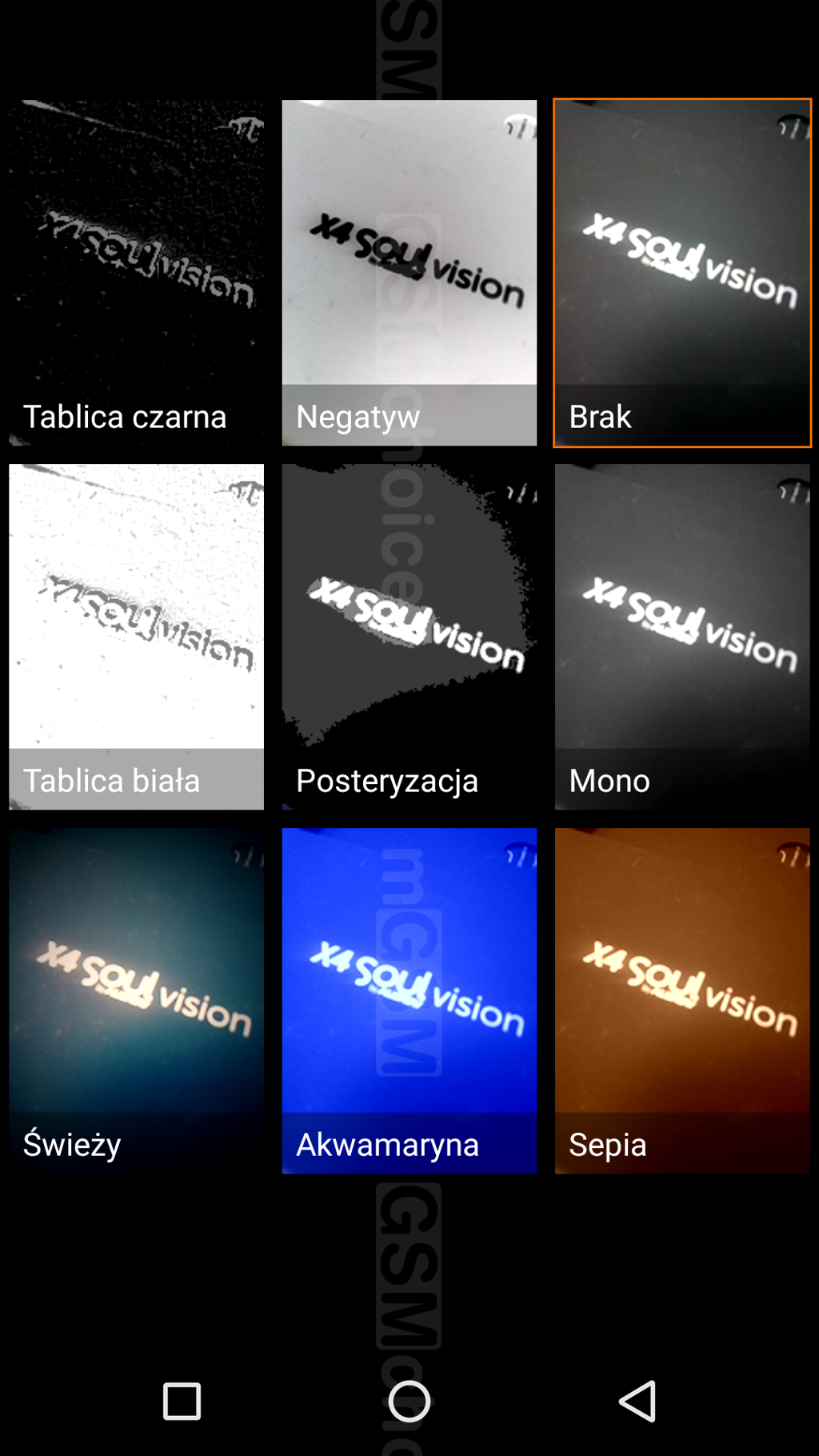This screenshot has height=1456, width=819.
Task: Tap the home circle button
Action: [x=409, y=1401]
